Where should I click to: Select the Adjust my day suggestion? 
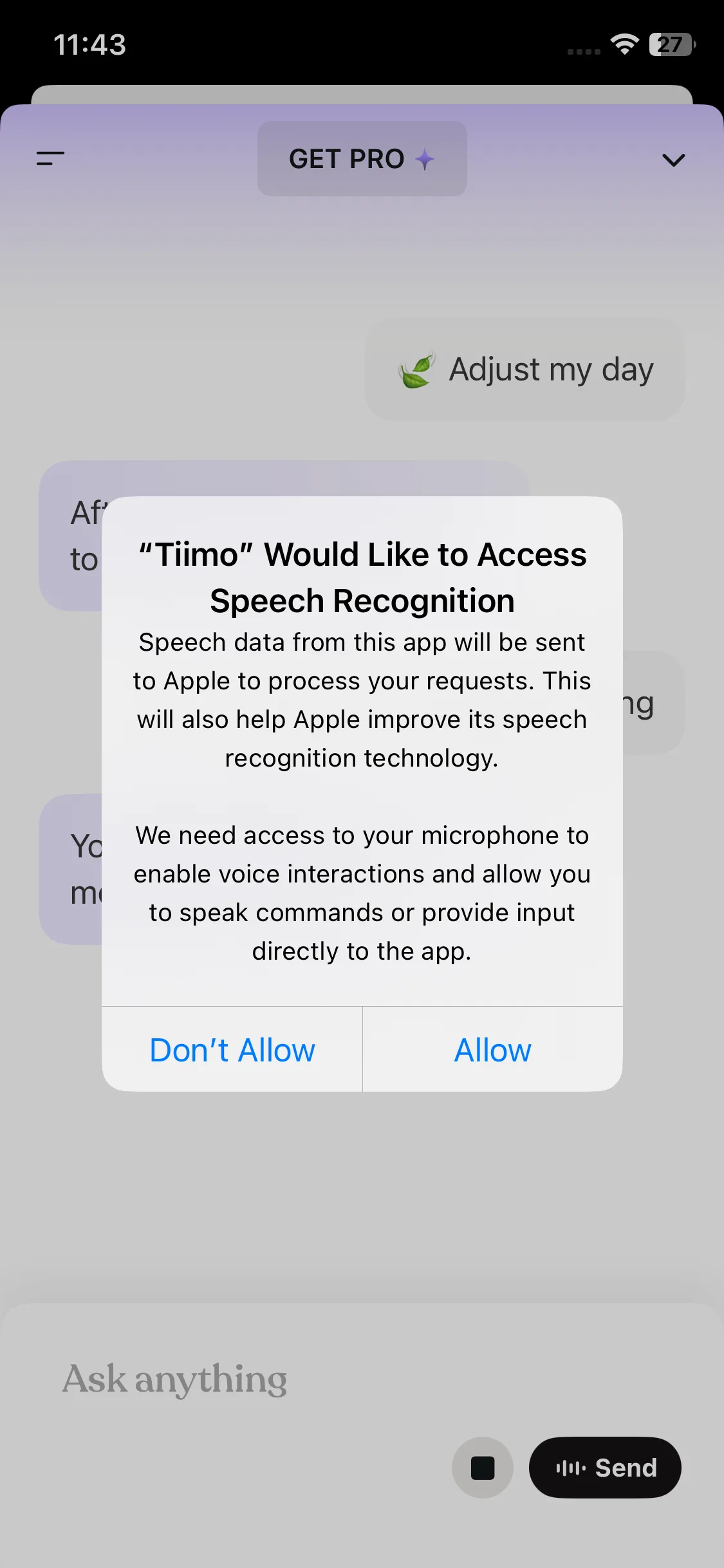(x=525, y=369)
